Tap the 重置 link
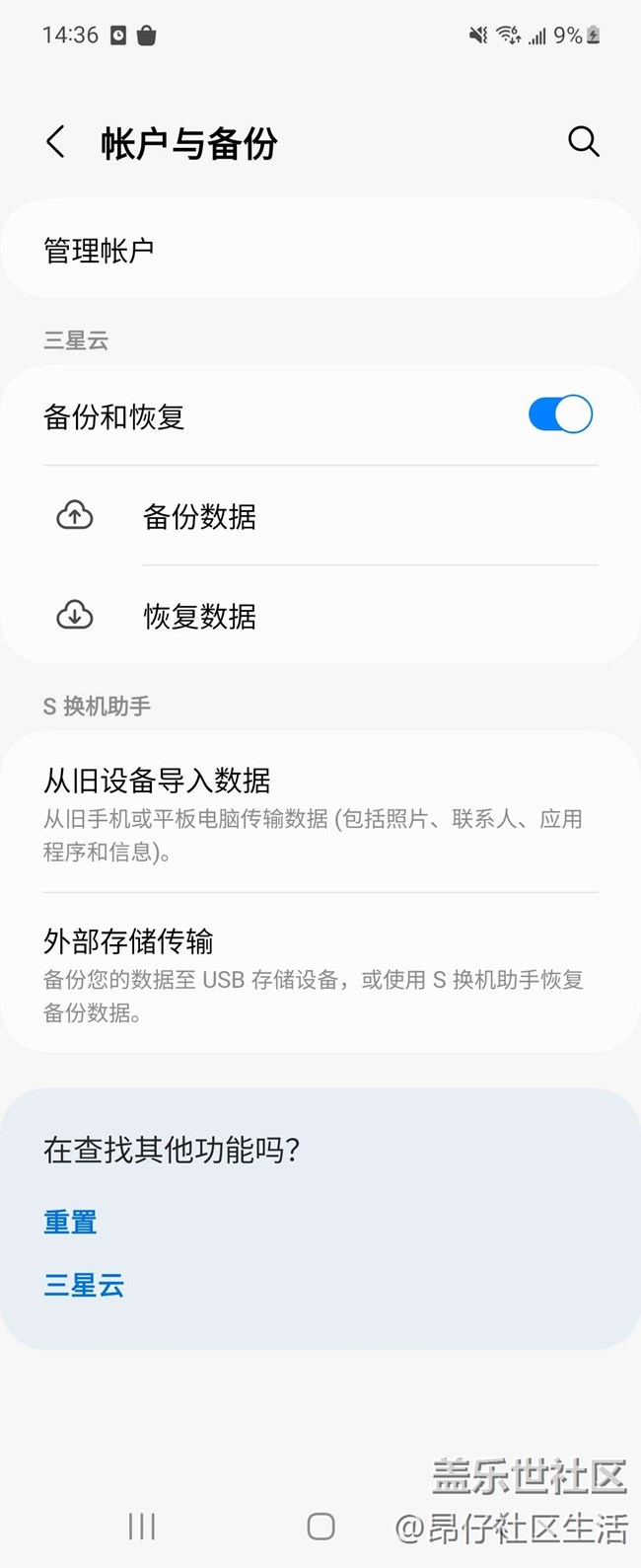Screen dimensions: 641x1568 (x=70, y=1223)
